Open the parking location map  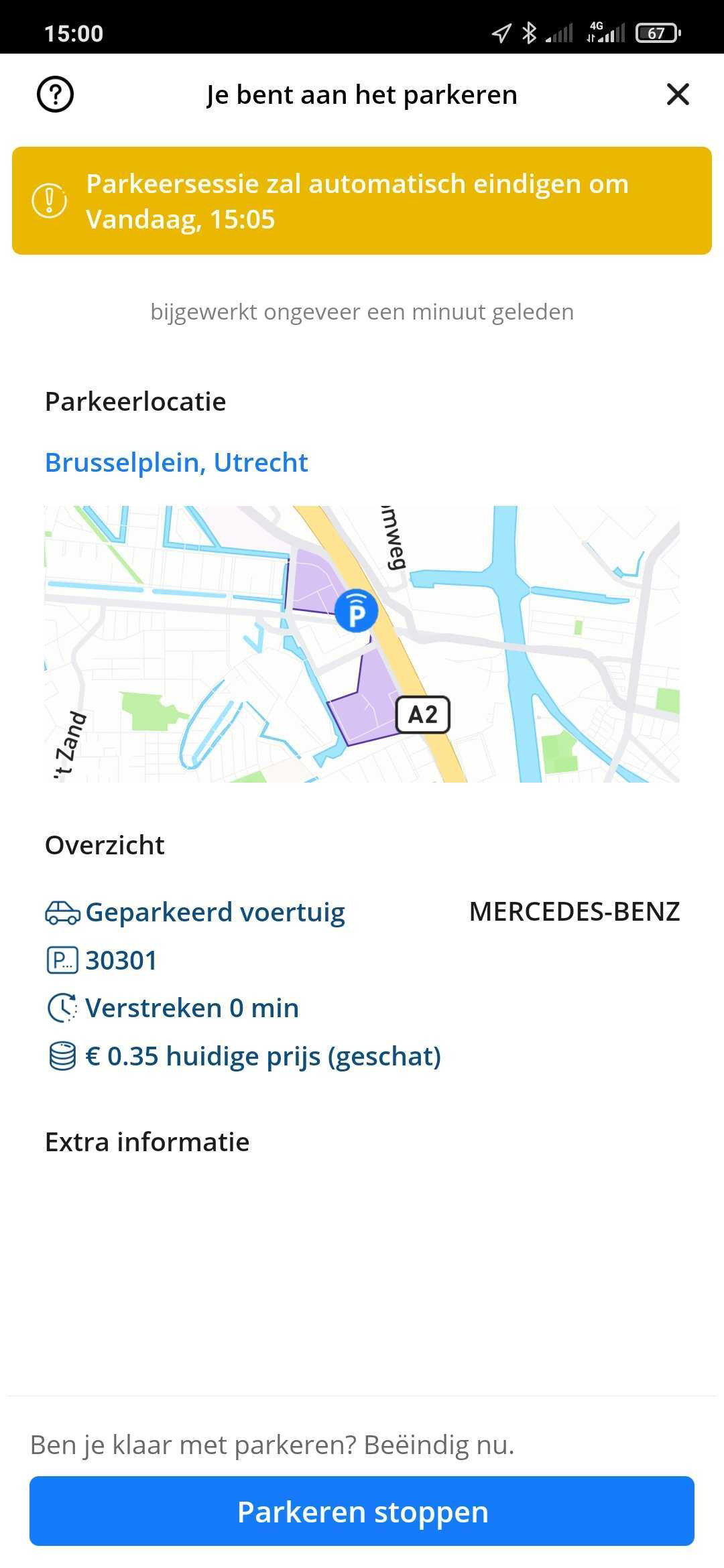click(362, 643)
